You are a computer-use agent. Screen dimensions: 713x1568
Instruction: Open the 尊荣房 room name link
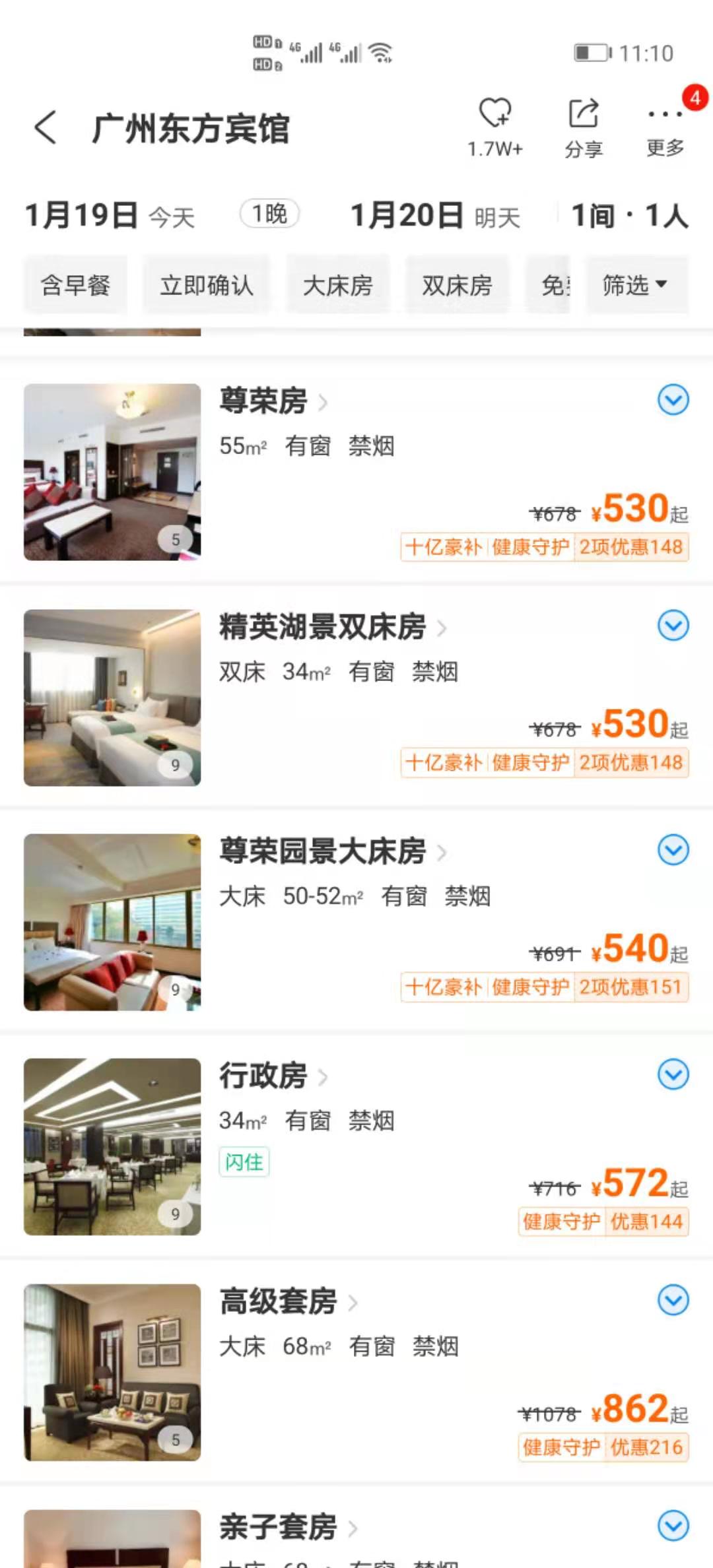tap(263, 401)
